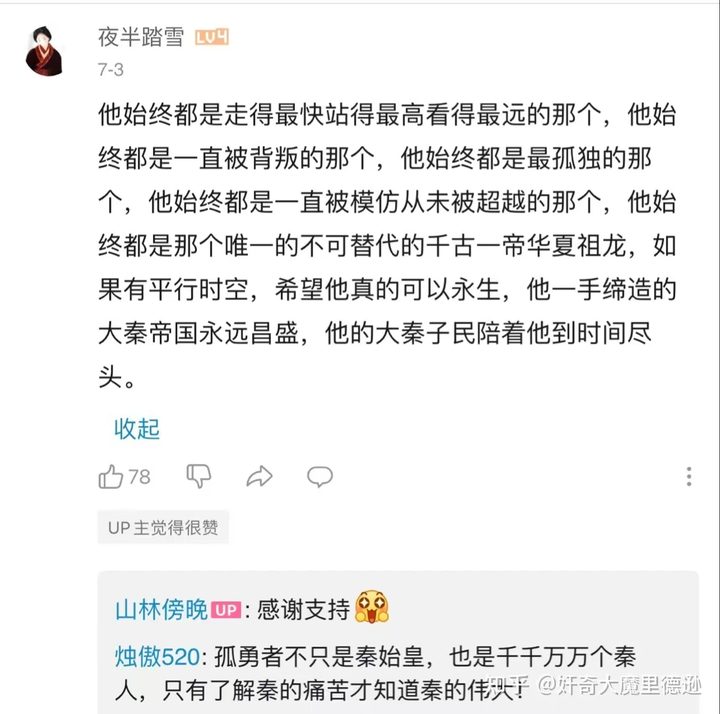Screen dimensions: 720x714
Task: Tap the username 夜半踏雪
Action: (140, 37)
